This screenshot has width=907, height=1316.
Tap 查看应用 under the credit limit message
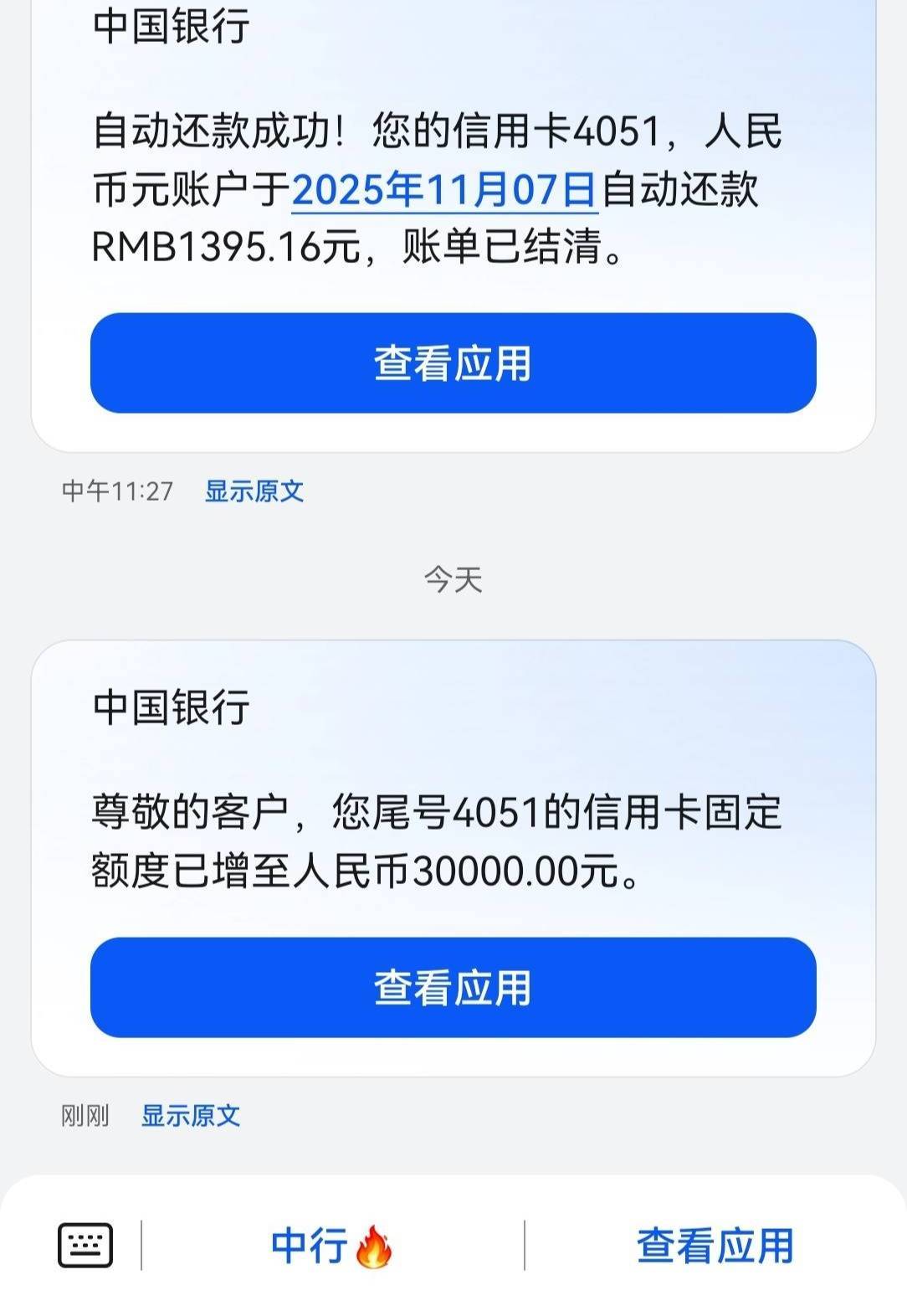453,987
